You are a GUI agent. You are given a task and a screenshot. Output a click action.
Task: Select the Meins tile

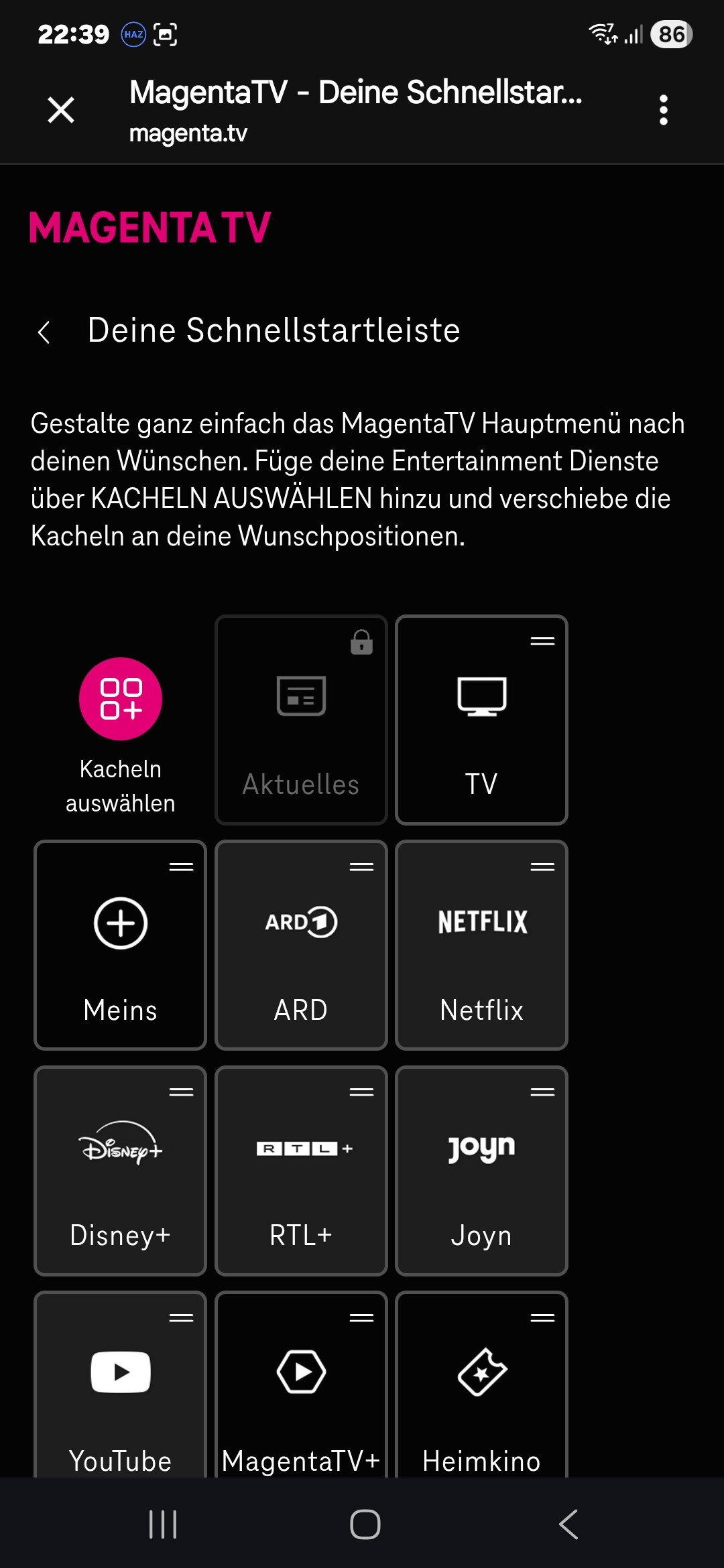pos(121,945)
